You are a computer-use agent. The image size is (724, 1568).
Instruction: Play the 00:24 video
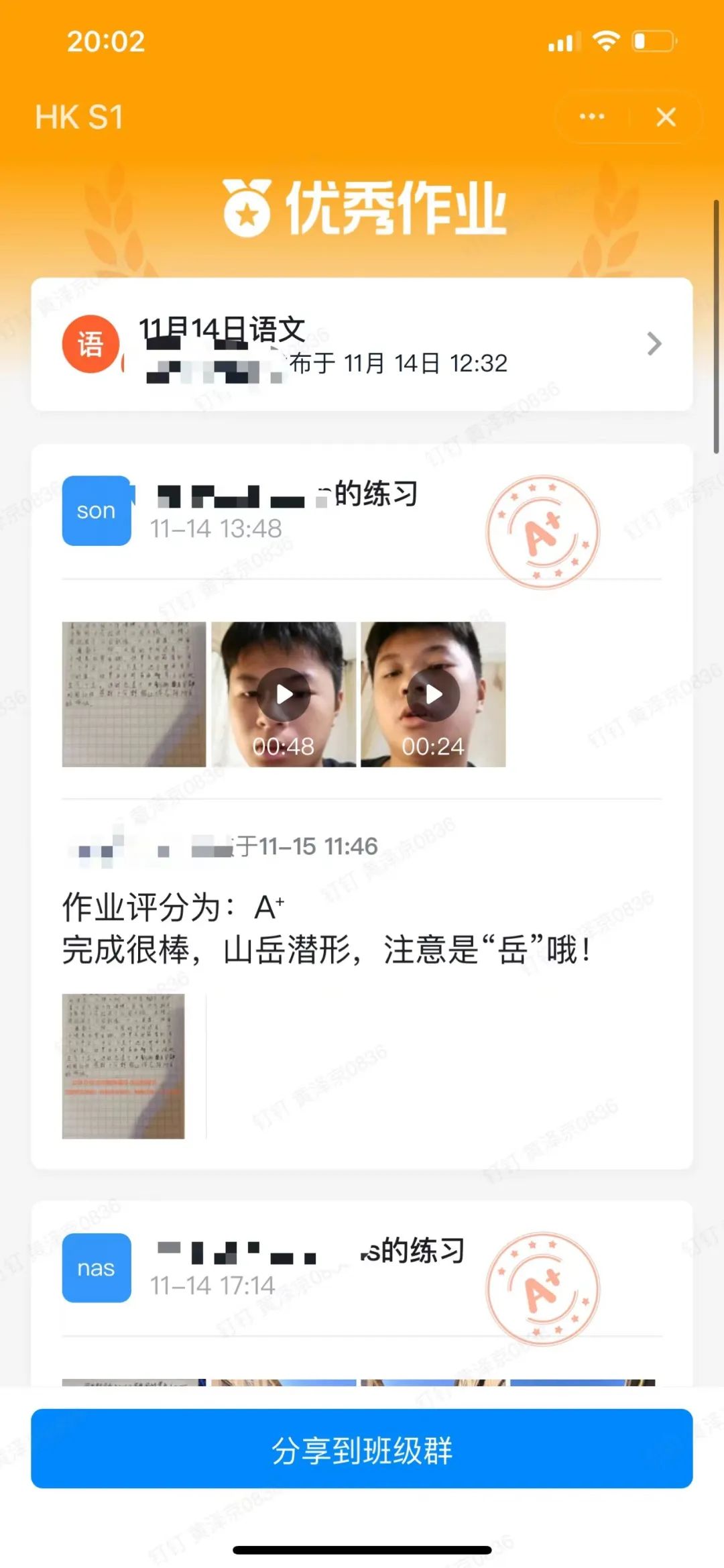(x=433, y=694)
